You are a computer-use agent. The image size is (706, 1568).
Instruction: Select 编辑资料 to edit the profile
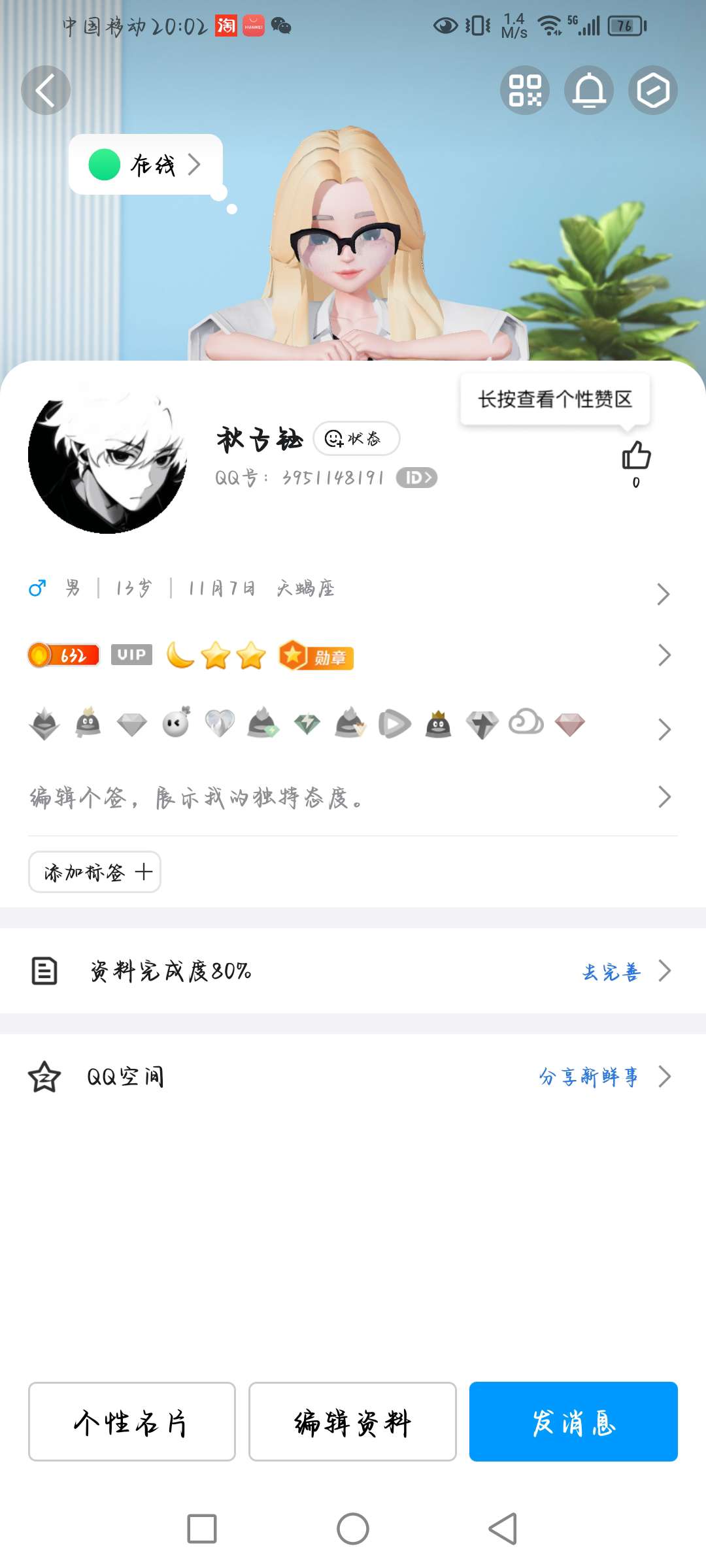click(352, 1422)
